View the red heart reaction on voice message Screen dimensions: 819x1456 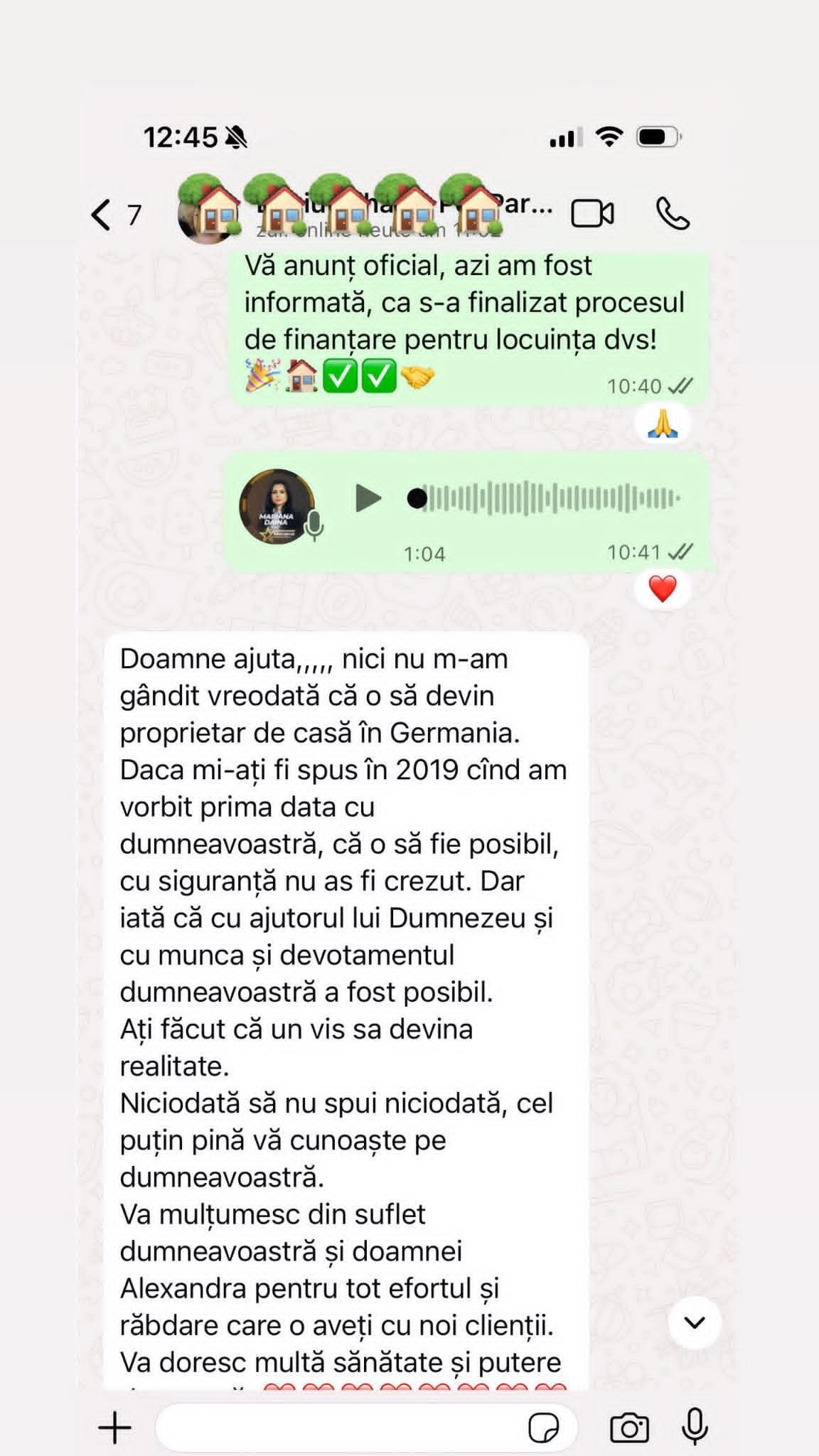coord(663,589)
